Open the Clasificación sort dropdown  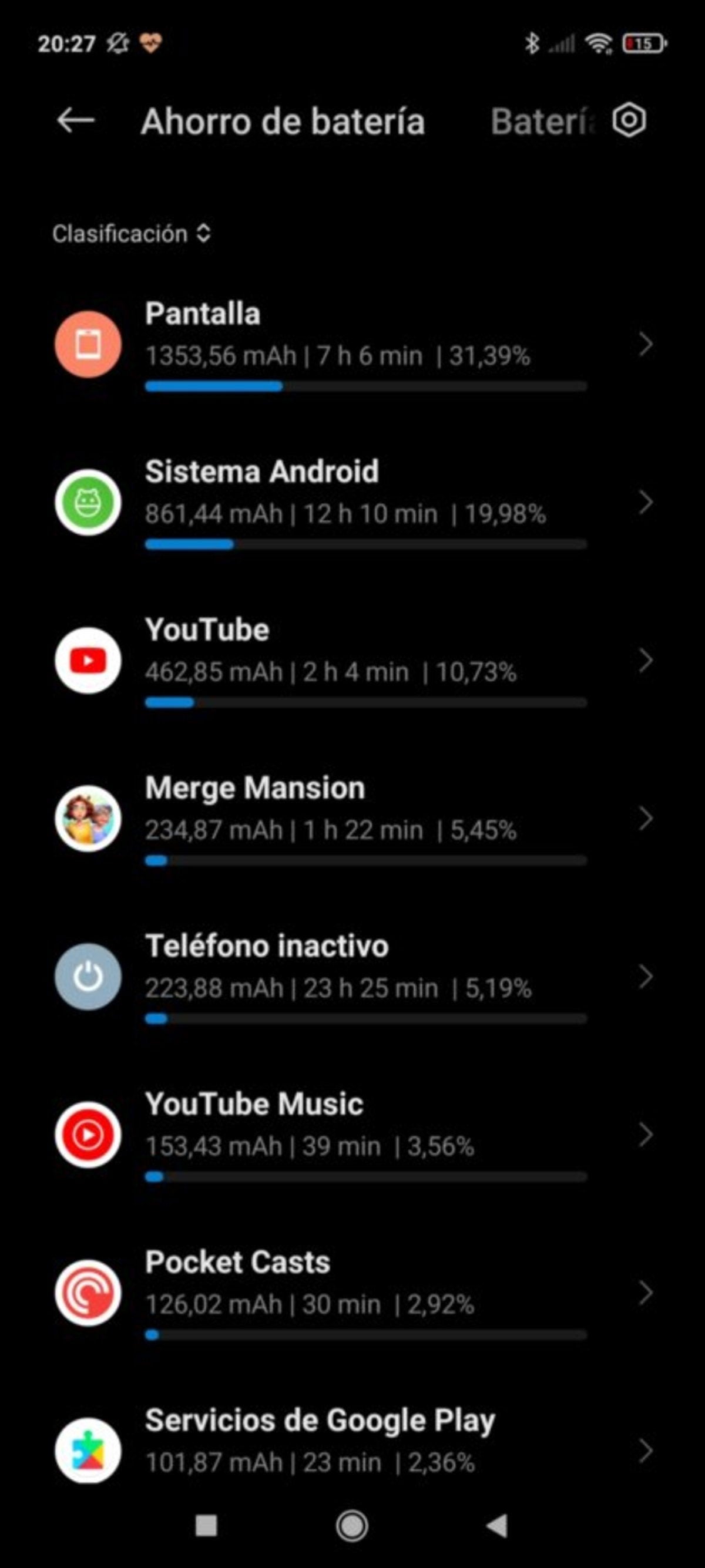click(131, 234)
